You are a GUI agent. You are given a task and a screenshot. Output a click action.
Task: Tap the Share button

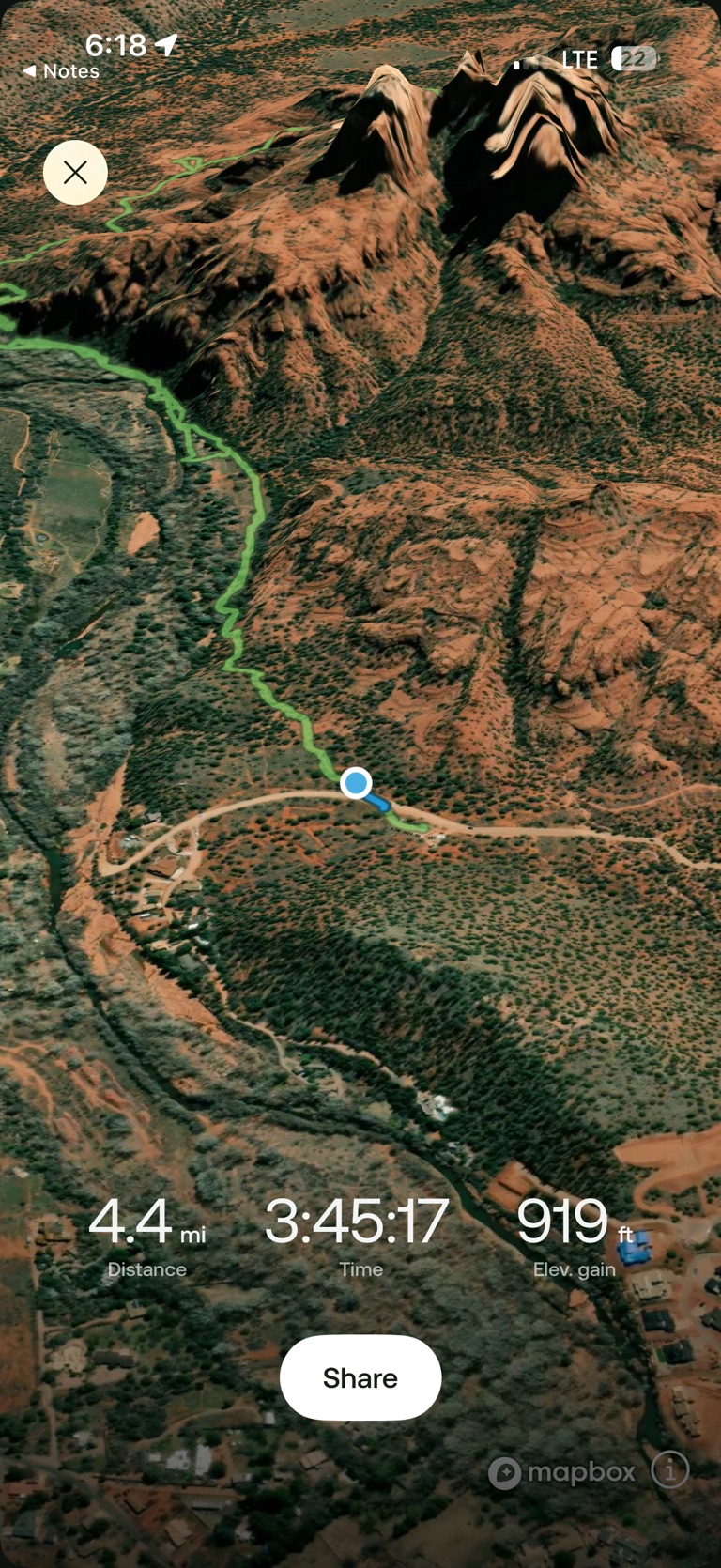coord(360,1377)
